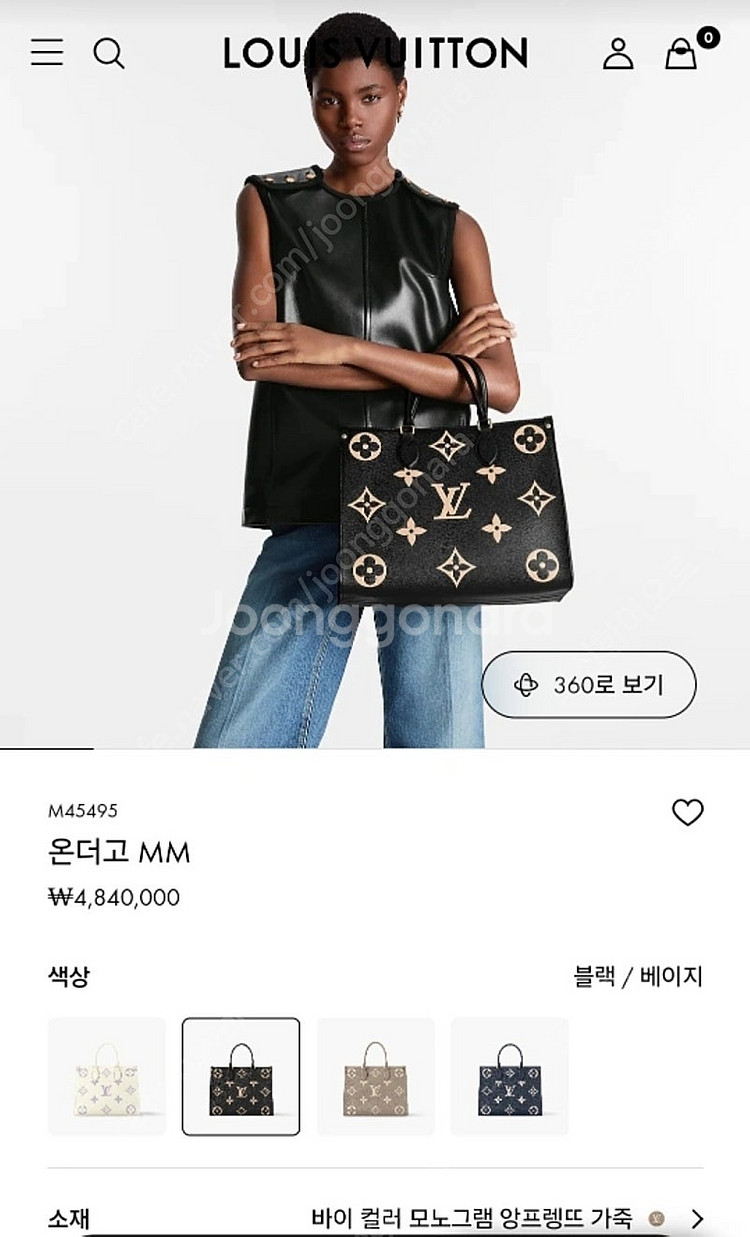The image size is (750, 1237).
Task: Select the taupe color swatch
Action: tap(376, 1076)
